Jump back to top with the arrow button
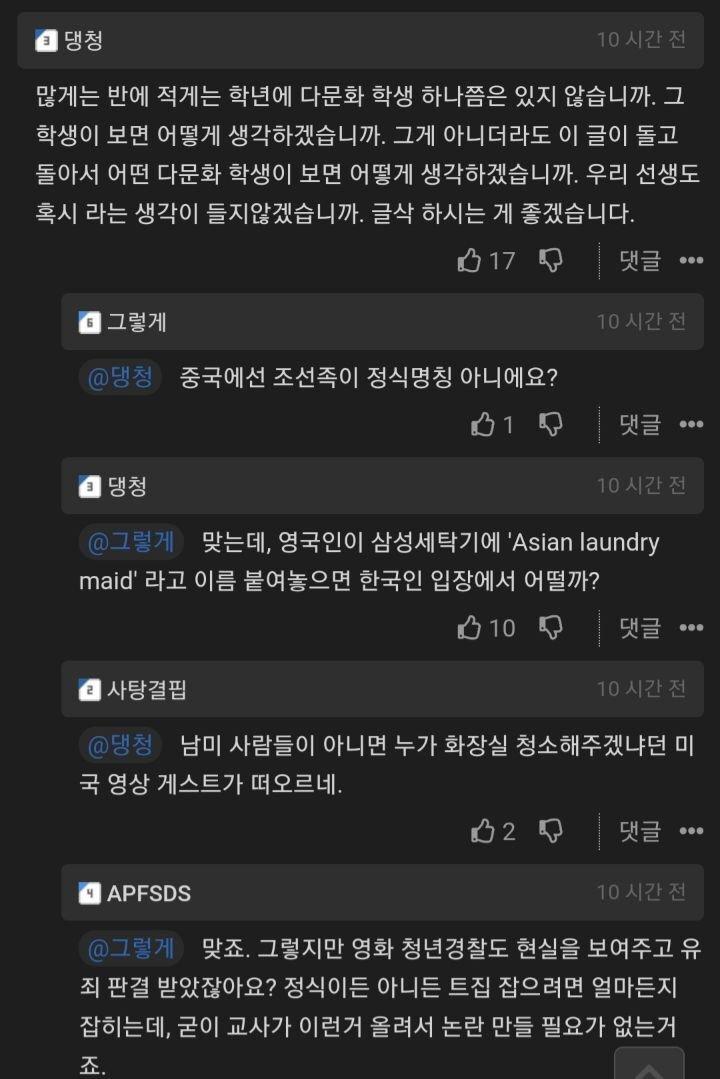 (649, 1063)
